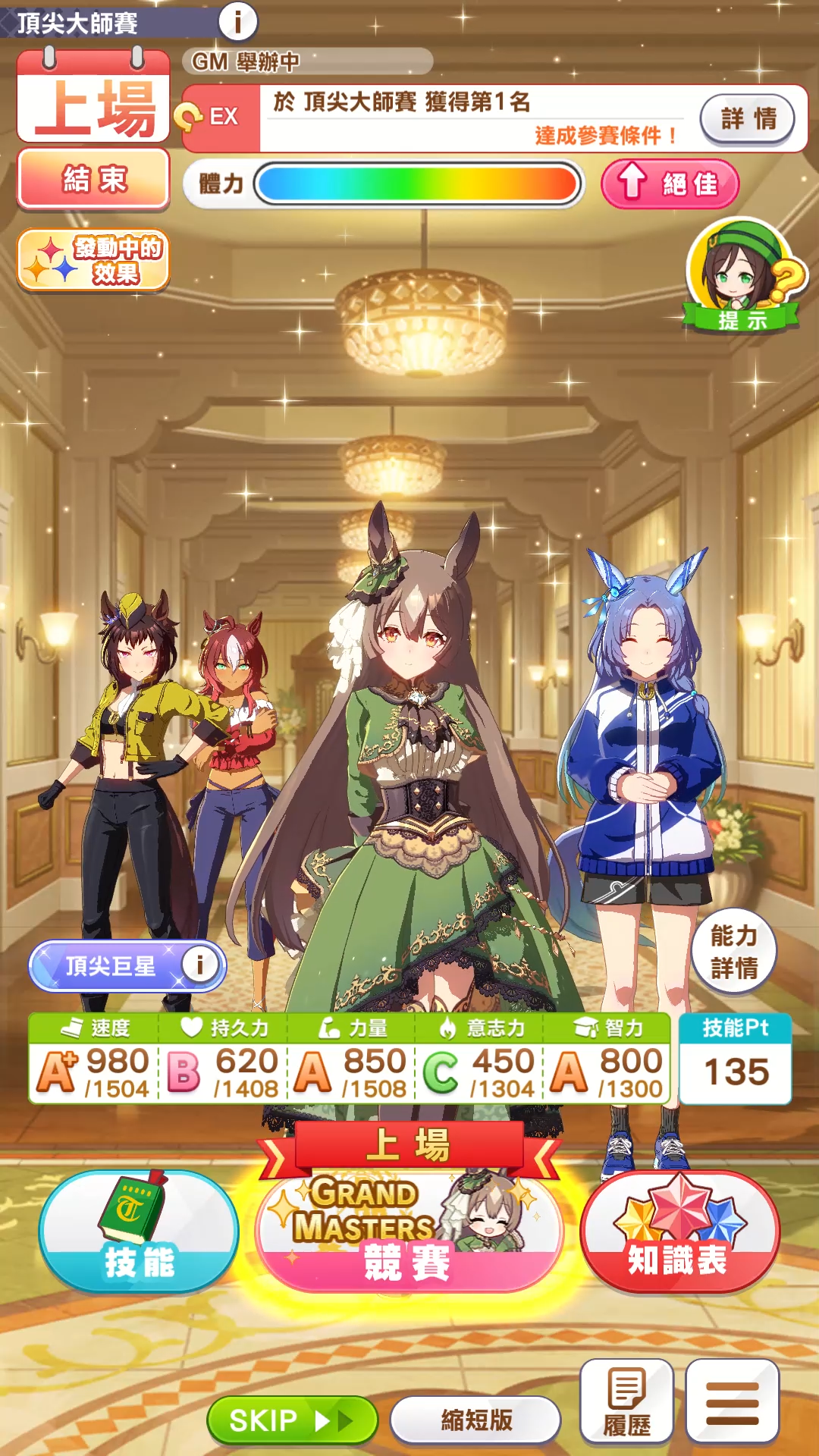Tap the 絕佳 mood indicator
819x1456 pixels.
click(x=670, y=184)
